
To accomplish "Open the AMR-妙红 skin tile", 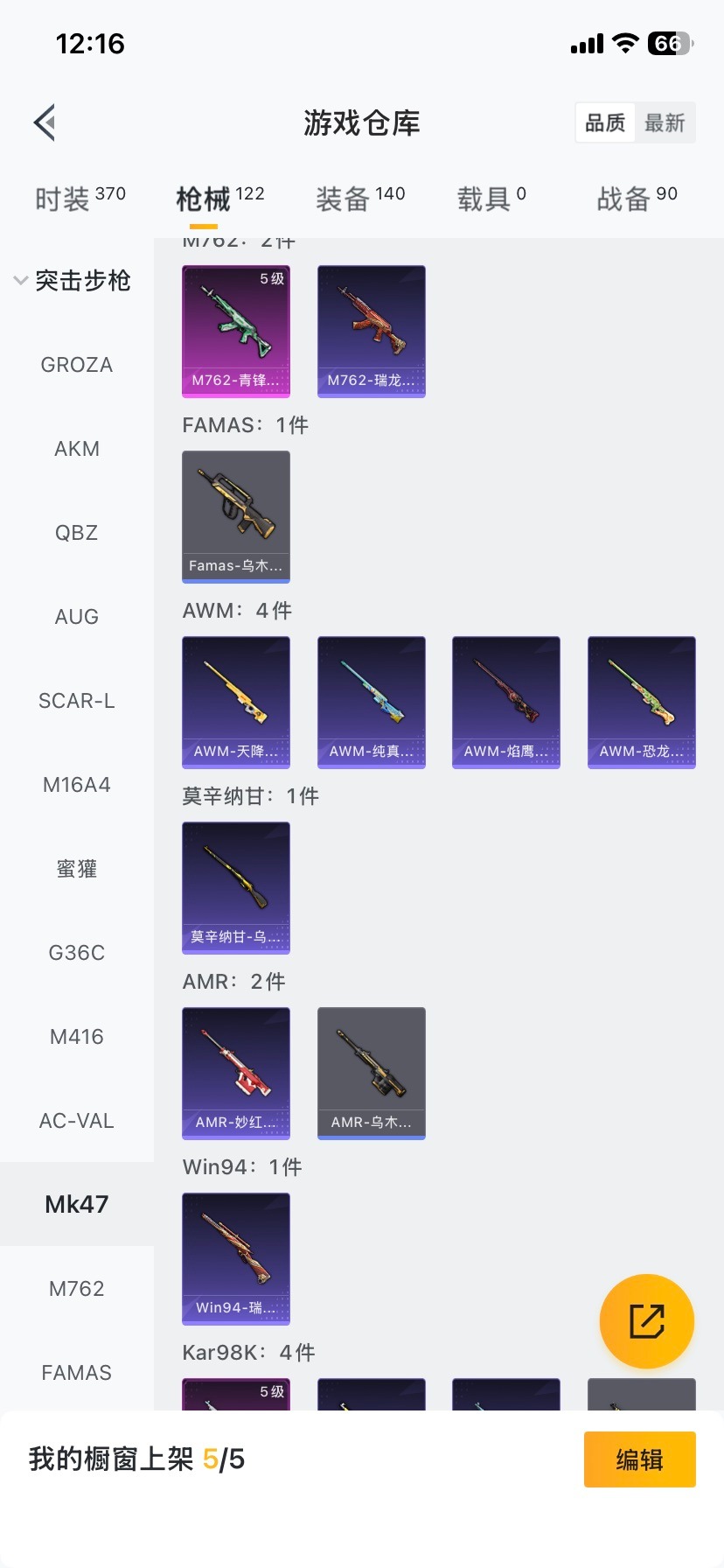I will [x=236, y=1073].
